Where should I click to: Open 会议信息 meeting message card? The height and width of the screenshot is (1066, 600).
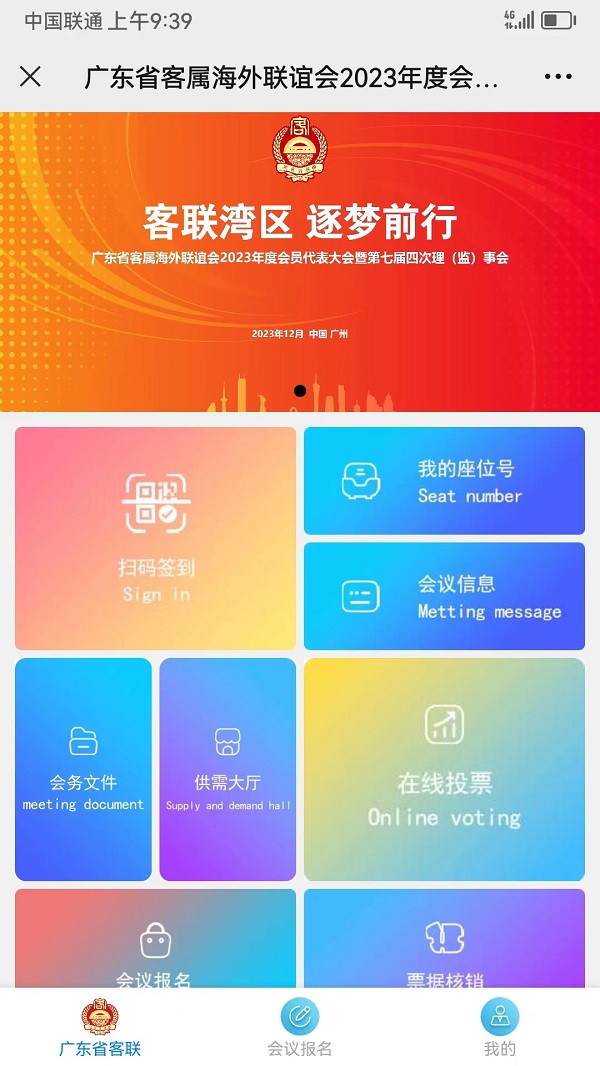click(444, 596)
